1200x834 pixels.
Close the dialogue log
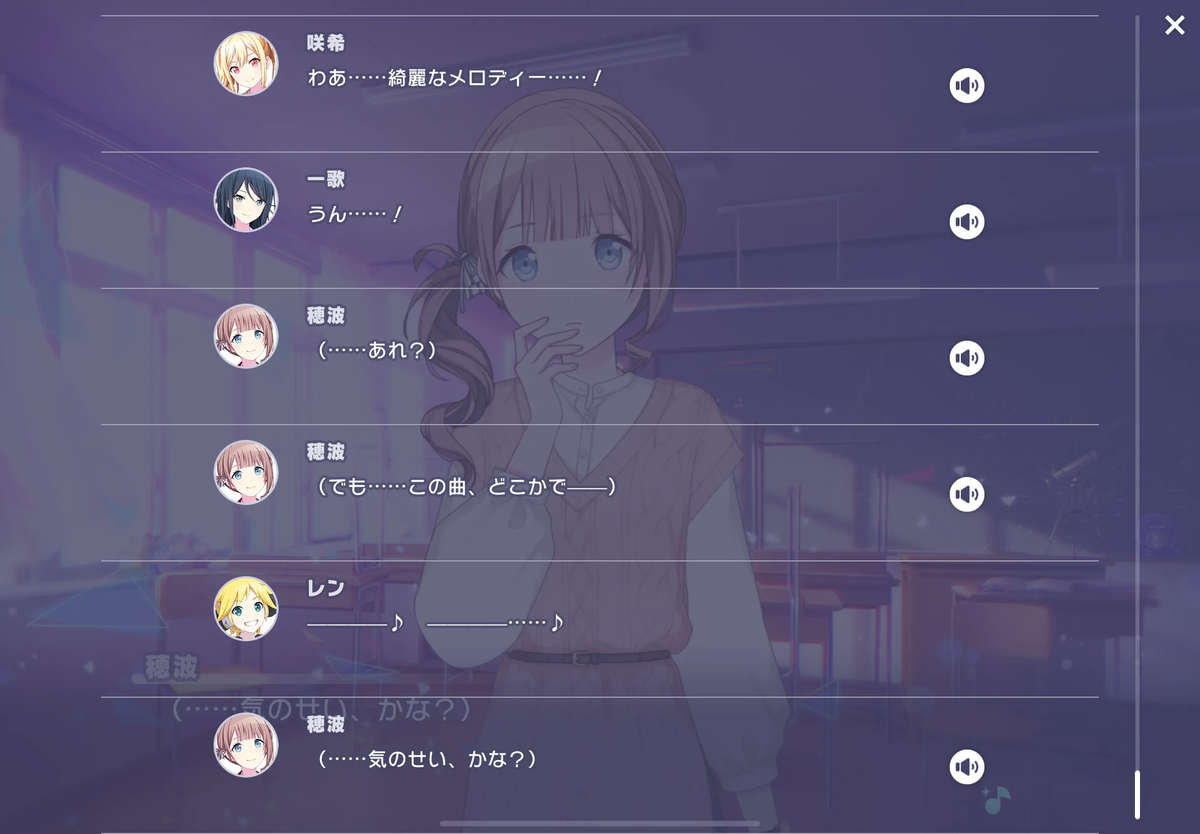tap(1174, 26)
